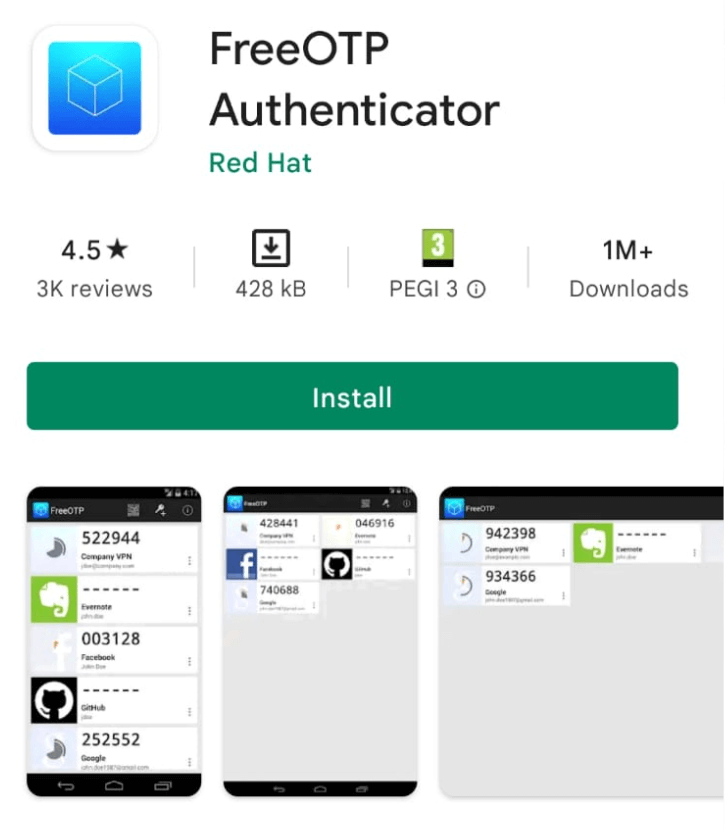Open second screenshot showing code 428441

320,640
